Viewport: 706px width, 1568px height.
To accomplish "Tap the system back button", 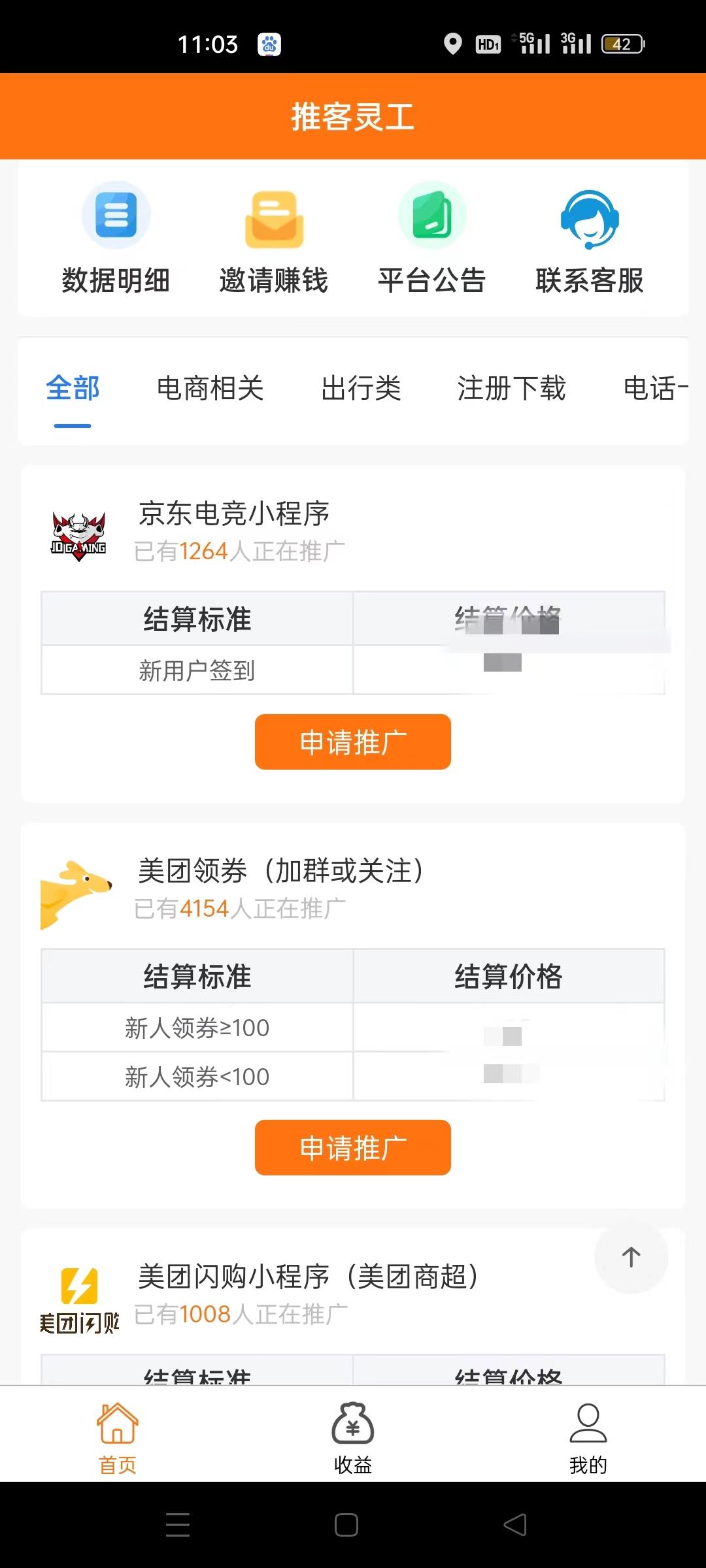I will (515, 1525).
